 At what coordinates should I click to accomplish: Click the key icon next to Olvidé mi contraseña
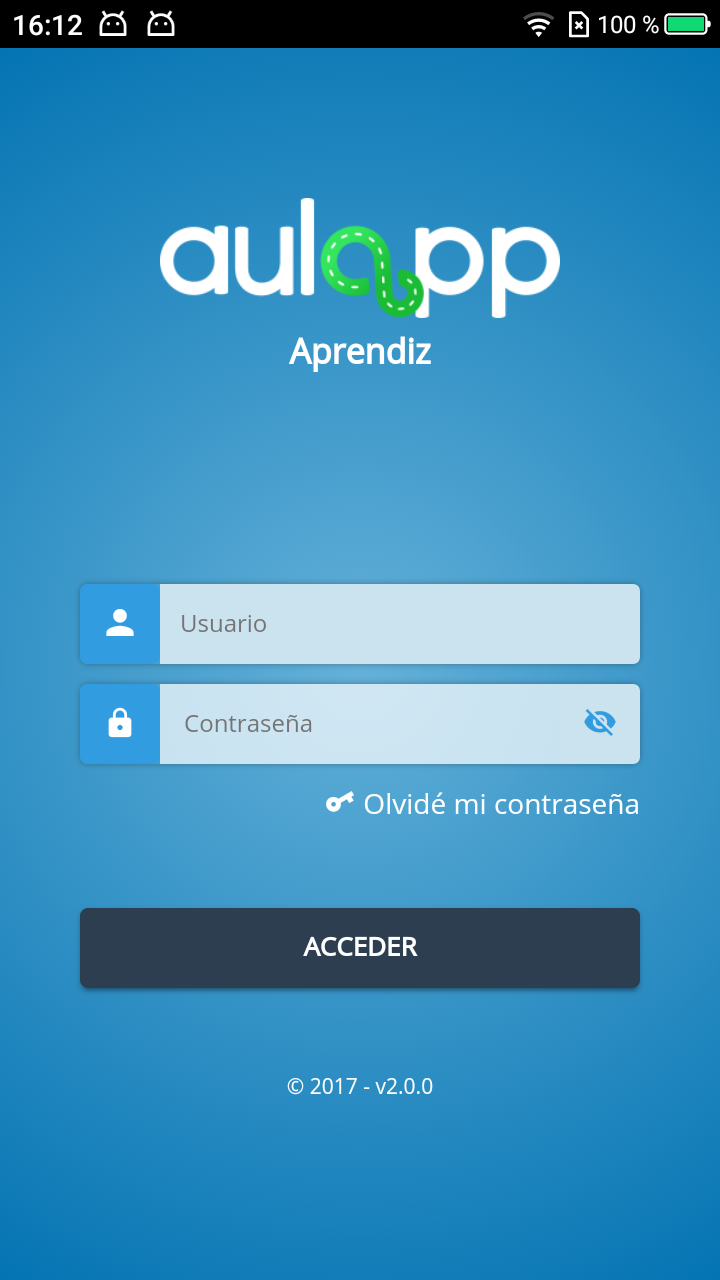pyautogui.click(x=338, y=802)
